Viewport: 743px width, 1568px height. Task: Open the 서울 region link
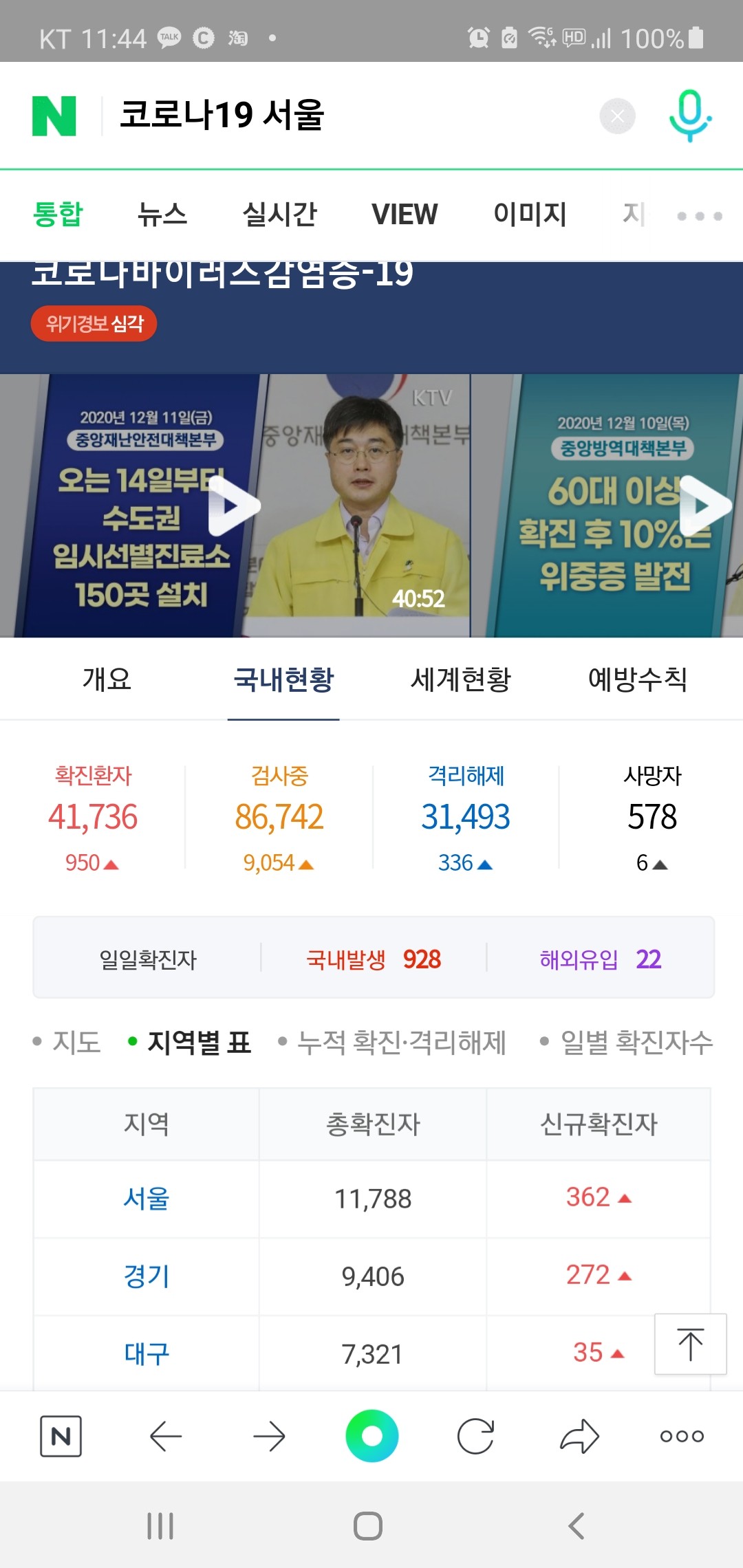pos(146,1199)
